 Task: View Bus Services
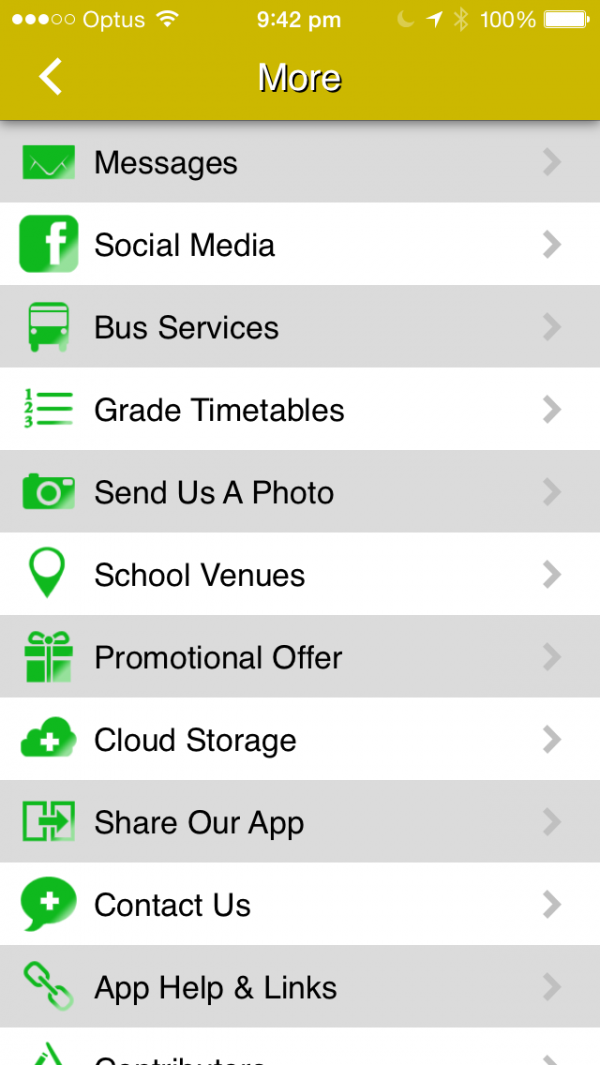tap(300, 327)
